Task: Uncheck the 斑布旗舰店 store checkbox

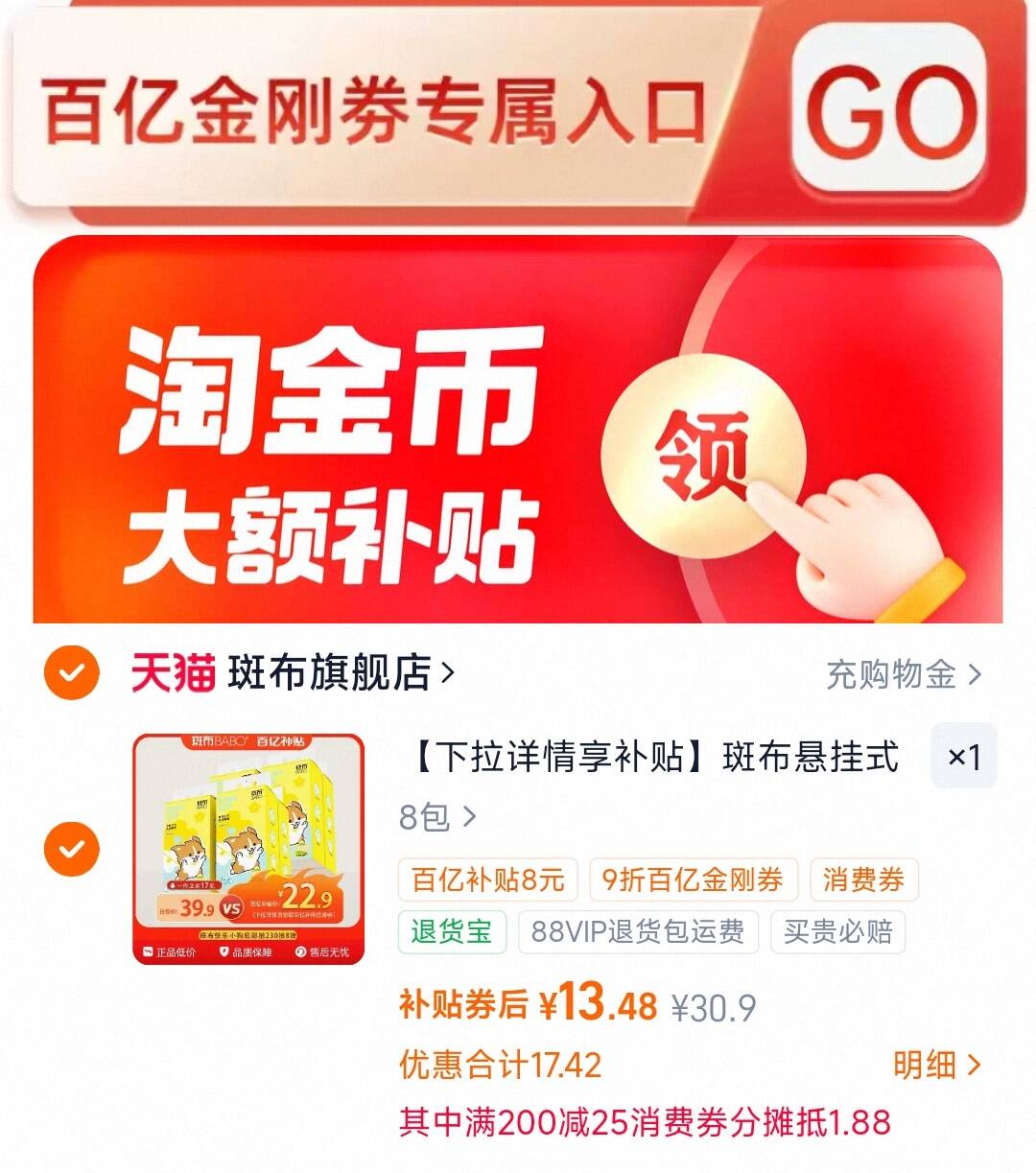Action: pos(72,673)
